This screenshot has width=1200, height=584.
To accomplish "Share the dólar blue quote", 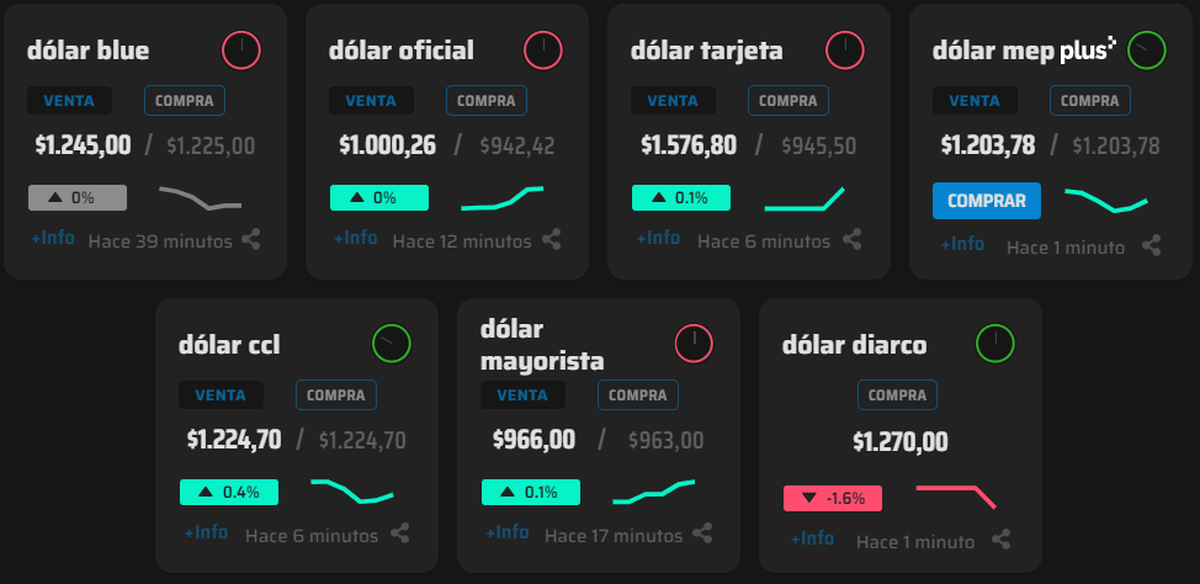I will click(251, 240).
